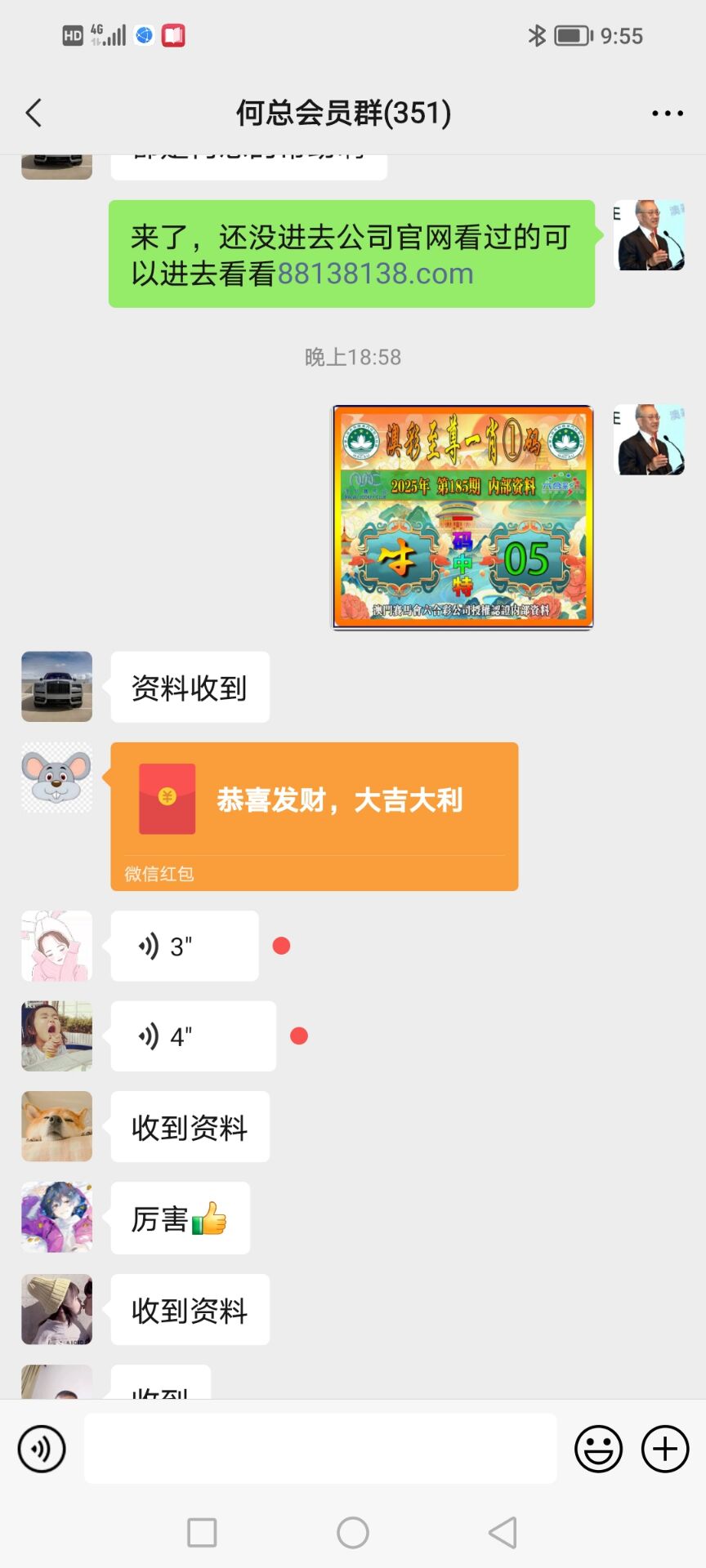This screenshot has height=1568, width=706.
Task: Open the 88138138.com link
Action: click(x=375, y=274)
